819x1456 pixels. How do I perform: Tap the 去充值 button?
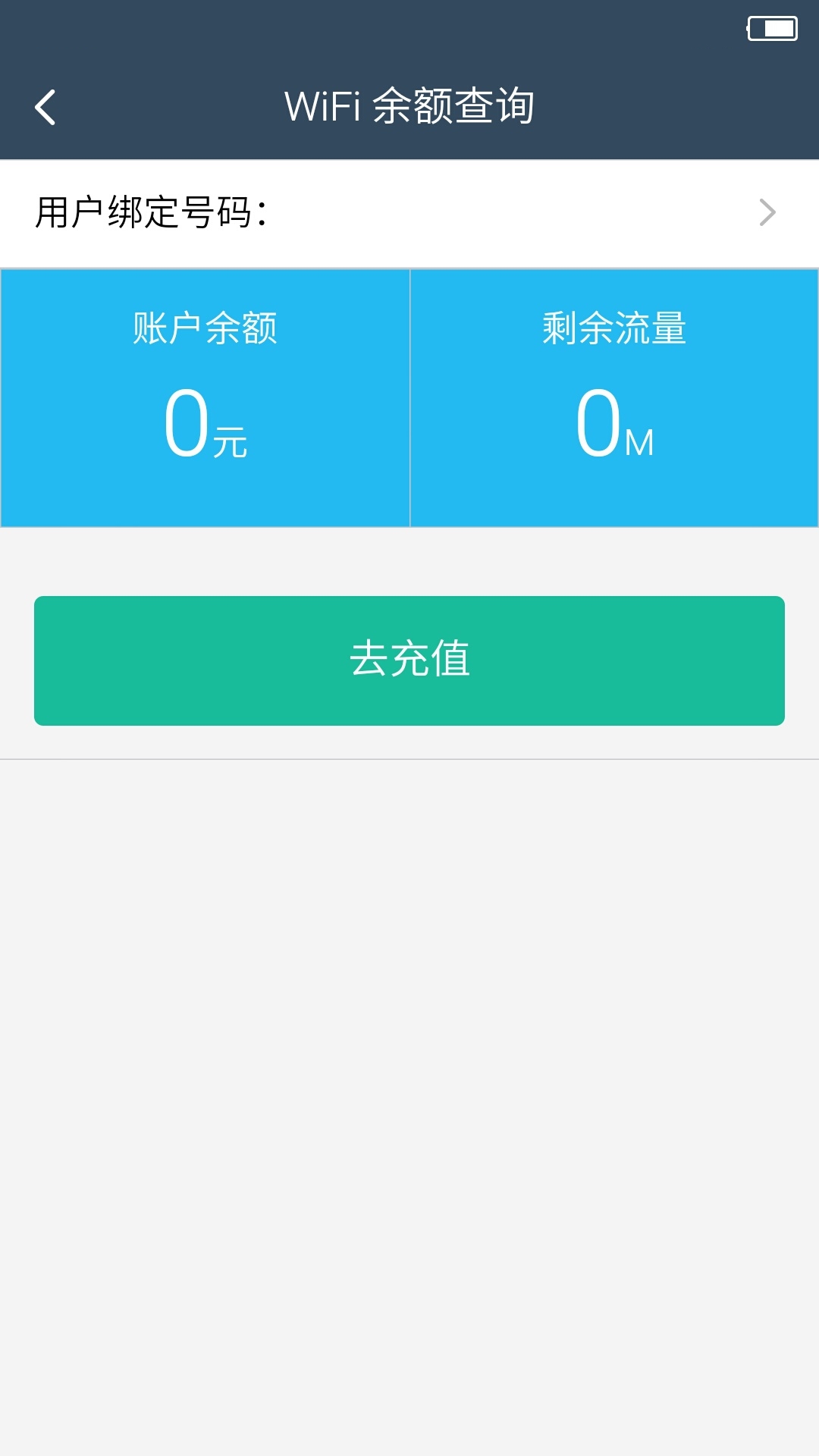(409, 661)
